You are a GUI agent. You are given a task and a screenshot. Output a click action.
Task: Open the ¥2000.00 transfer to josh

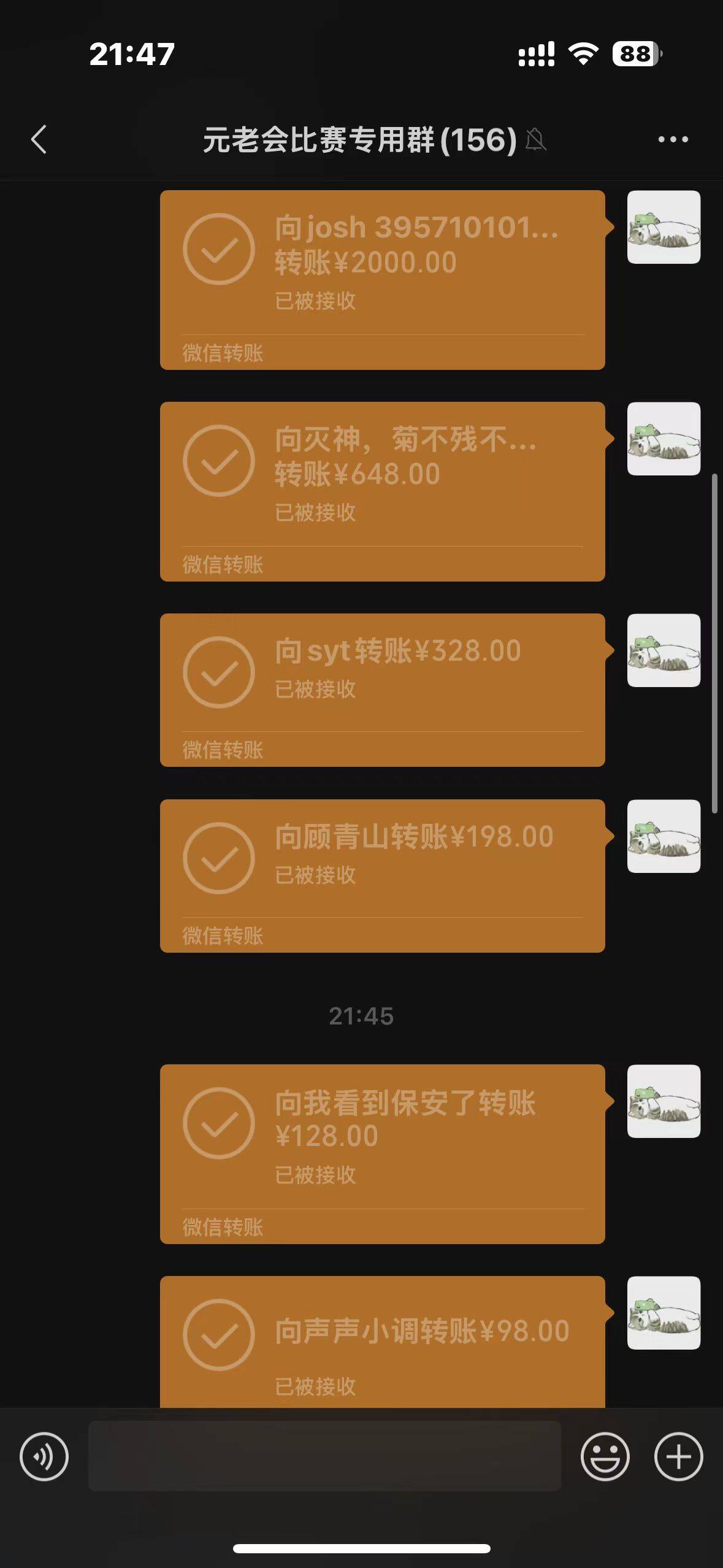pos(382,279)
